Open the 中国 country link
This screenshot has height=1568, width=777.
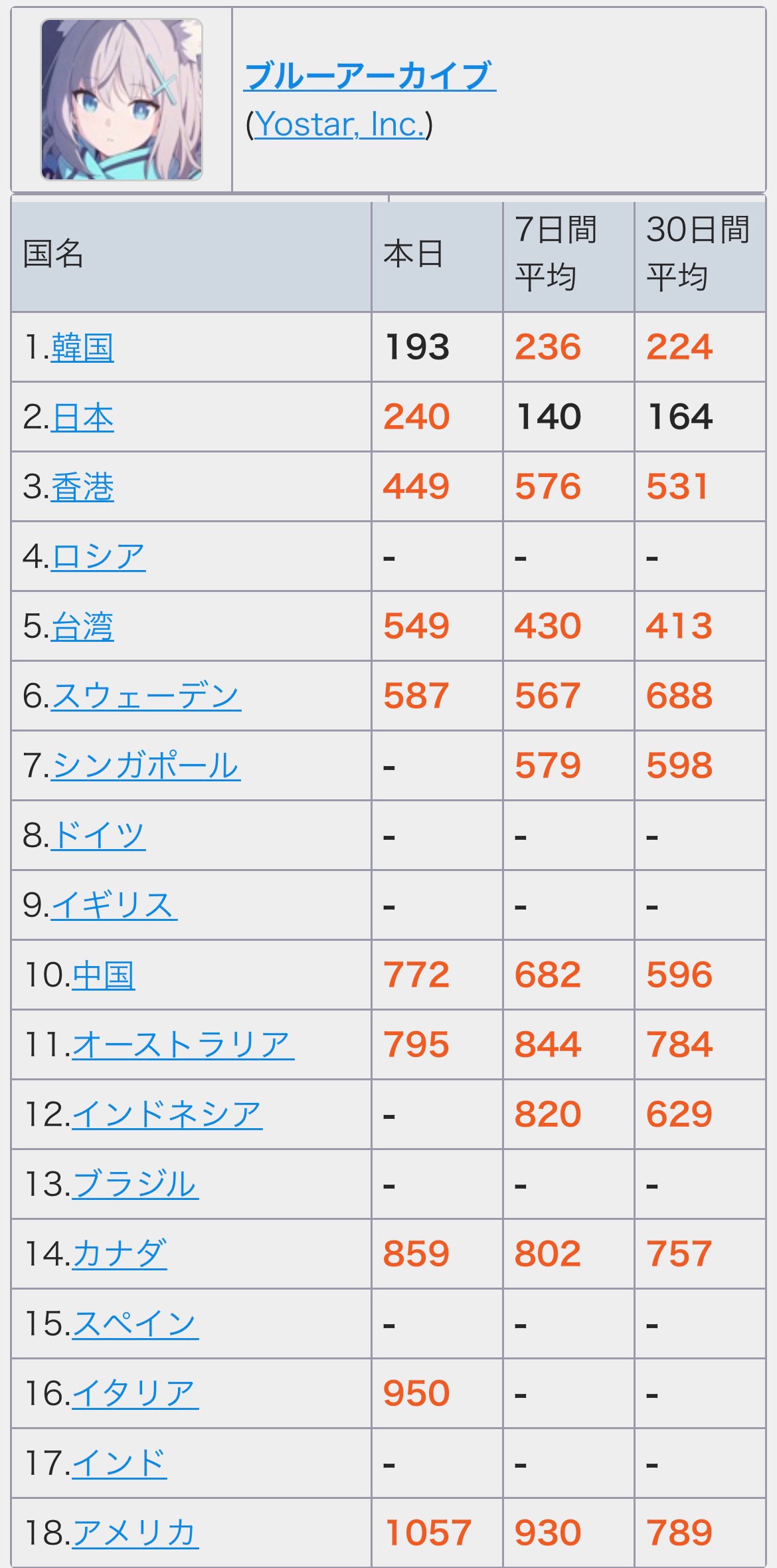[104, 975]
